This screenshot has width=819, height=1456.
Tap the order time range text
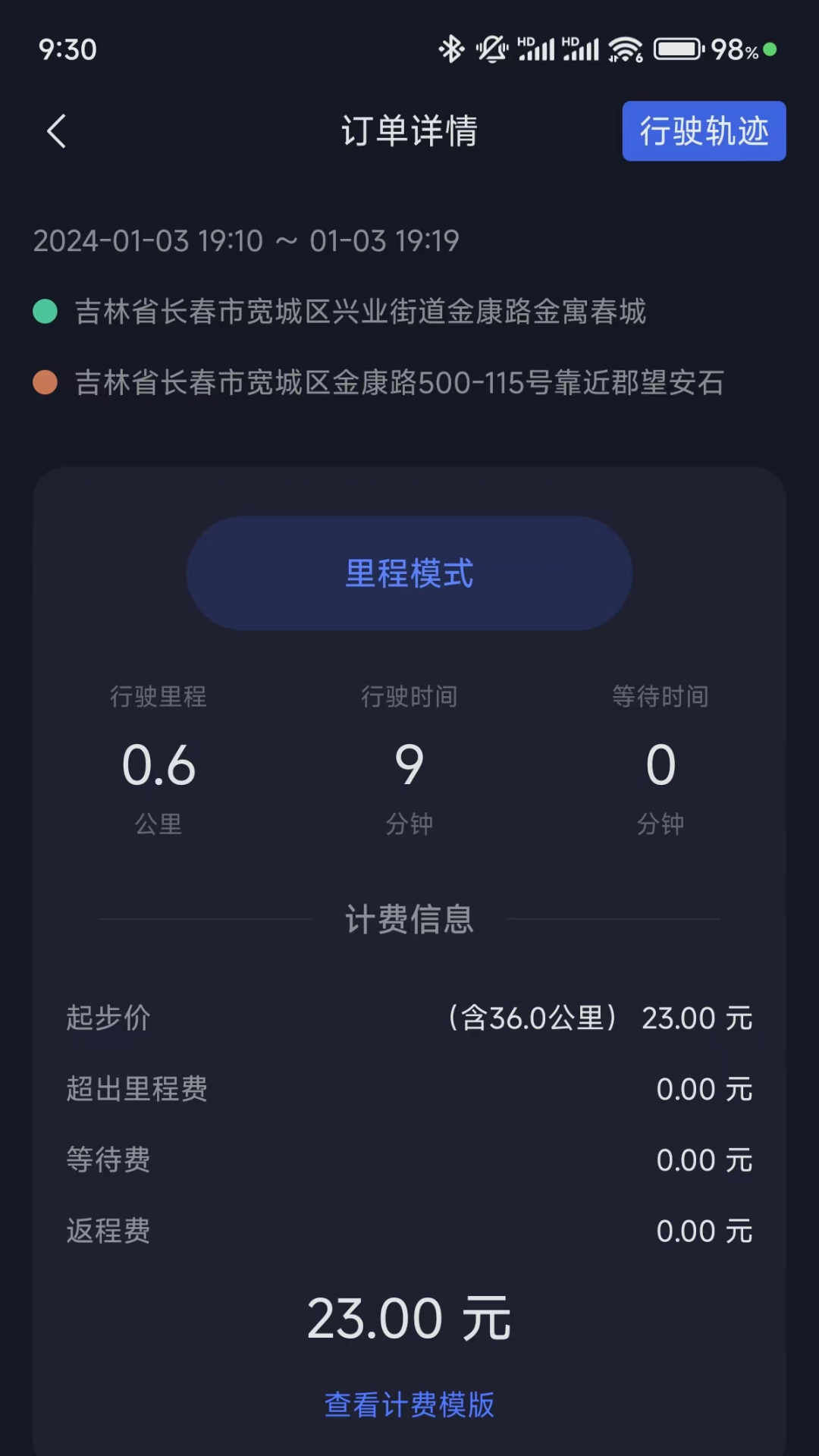point(246,240)
